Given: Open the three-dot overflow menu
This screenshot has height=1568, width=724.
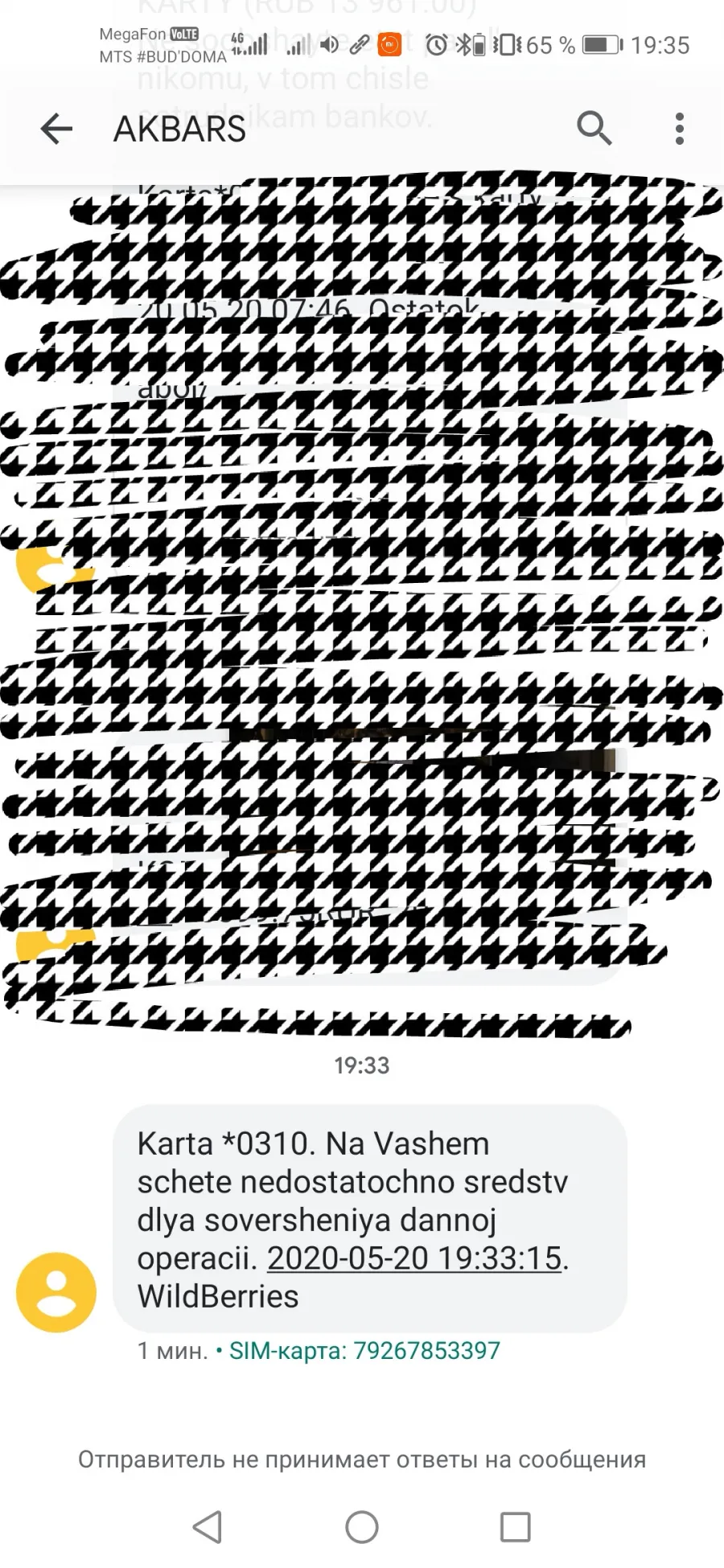Looking at the screenshot, I should click(680, 129).
